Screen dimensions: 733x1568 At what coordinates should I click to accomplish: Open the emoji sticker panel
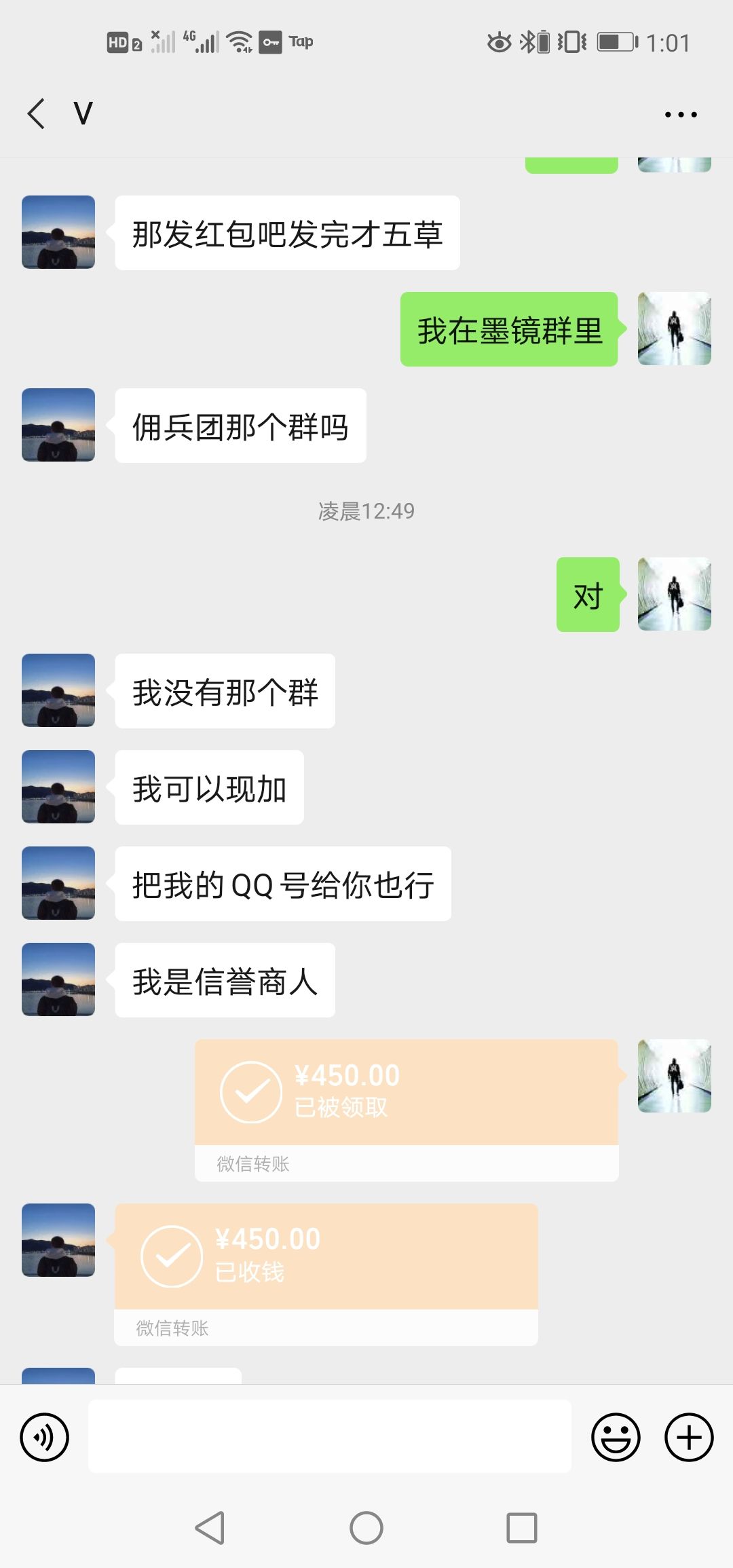[616, 1437]
